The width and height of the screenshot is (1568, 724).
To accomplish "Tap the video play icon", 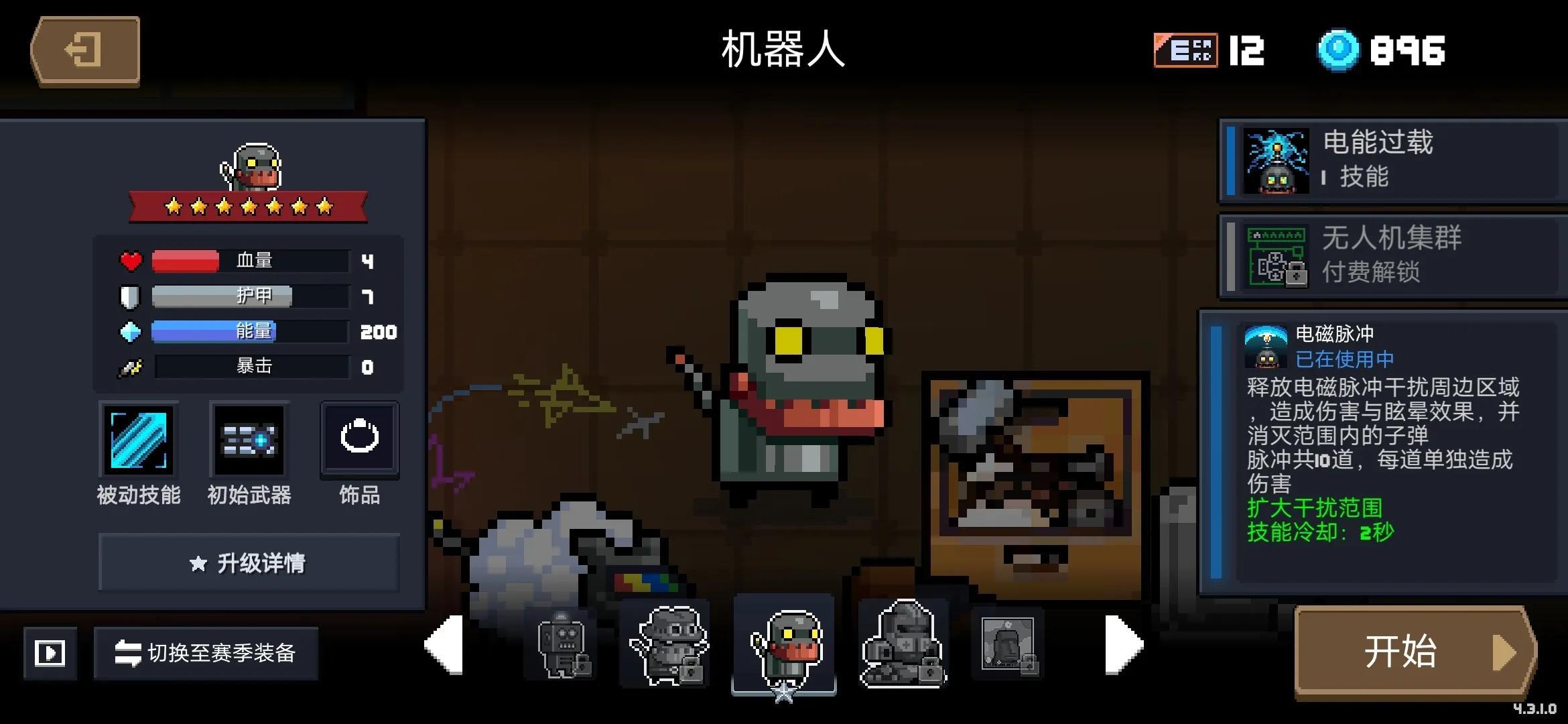I will [x=50, y=653].
